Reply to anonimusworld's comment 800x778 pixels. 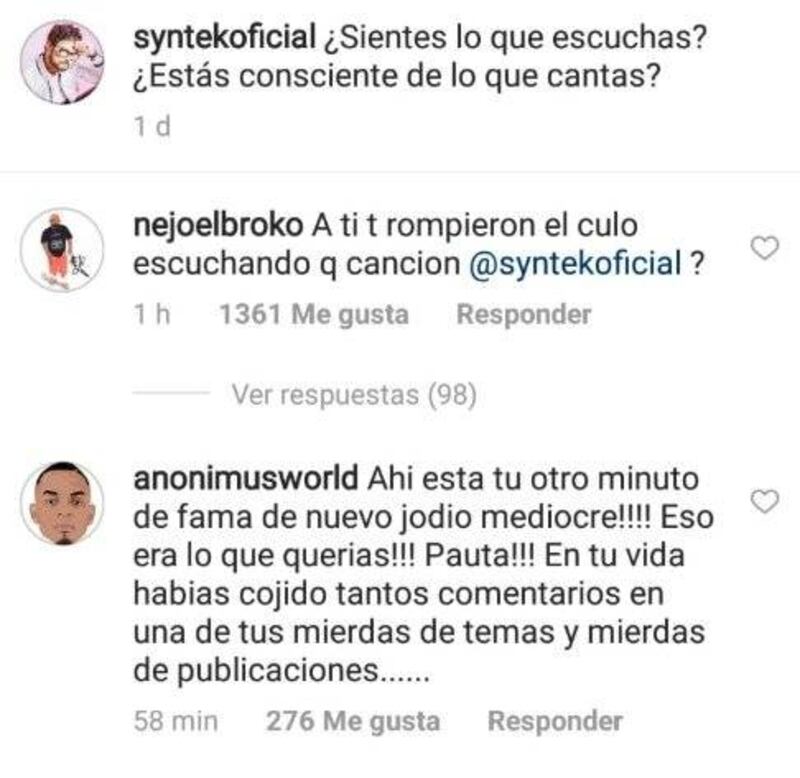pos(554,720)
